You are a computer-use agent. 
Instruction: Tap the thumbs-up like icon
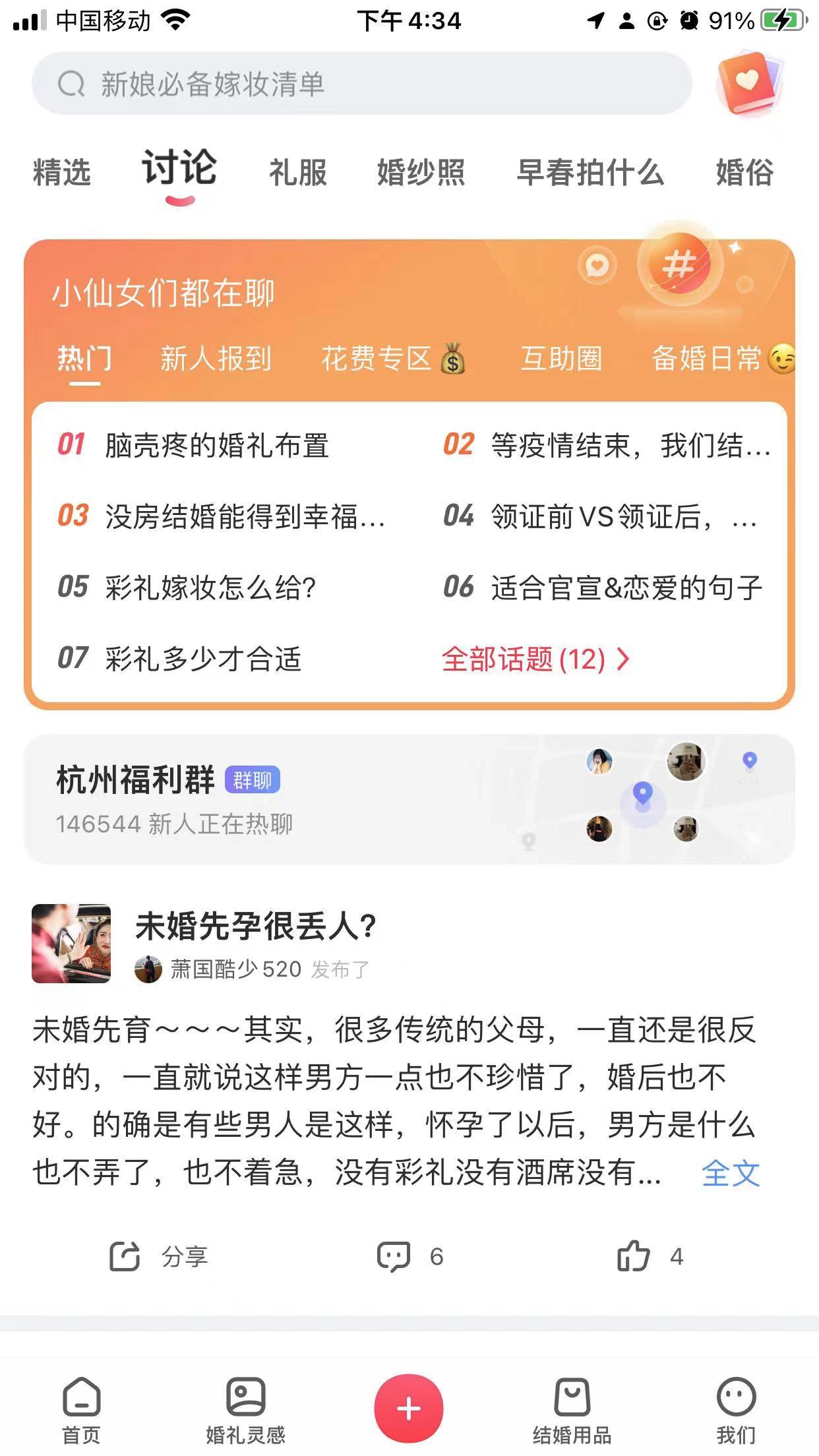click(x=633, y=1256)
